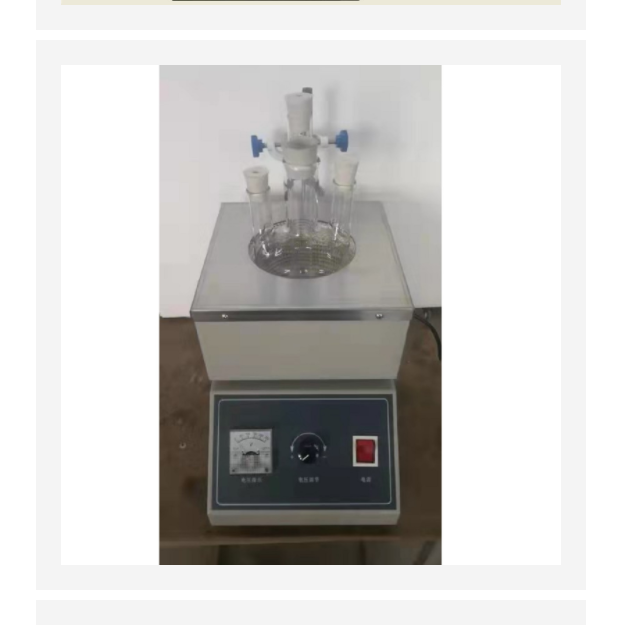Open the lab apparatus product photo
The width and height of the screenshot is (625, 625).
tap(300, 315)
